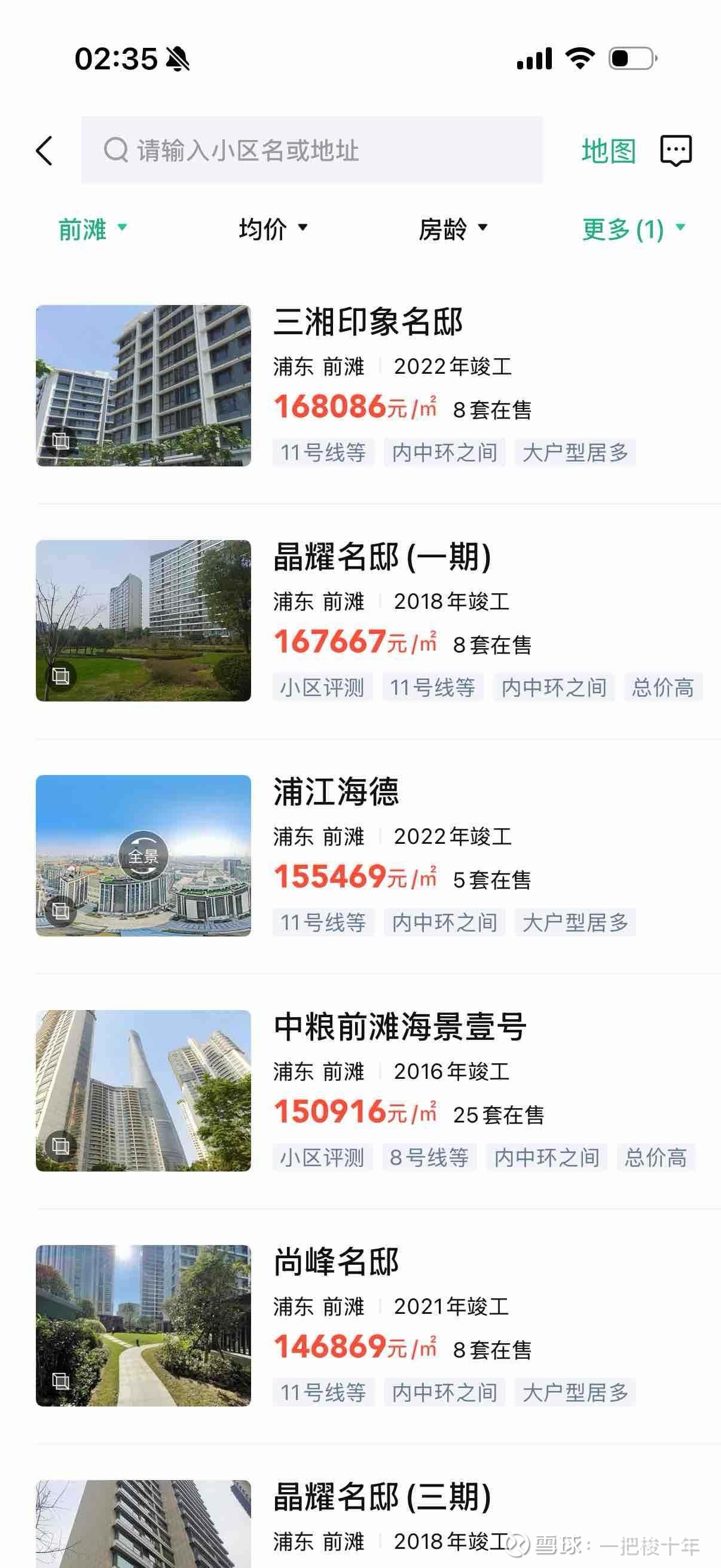This screenshot has height=1568, width=721.
Task: Open the 尚峰名邸 listing
Action: (x=336, y=1262)
